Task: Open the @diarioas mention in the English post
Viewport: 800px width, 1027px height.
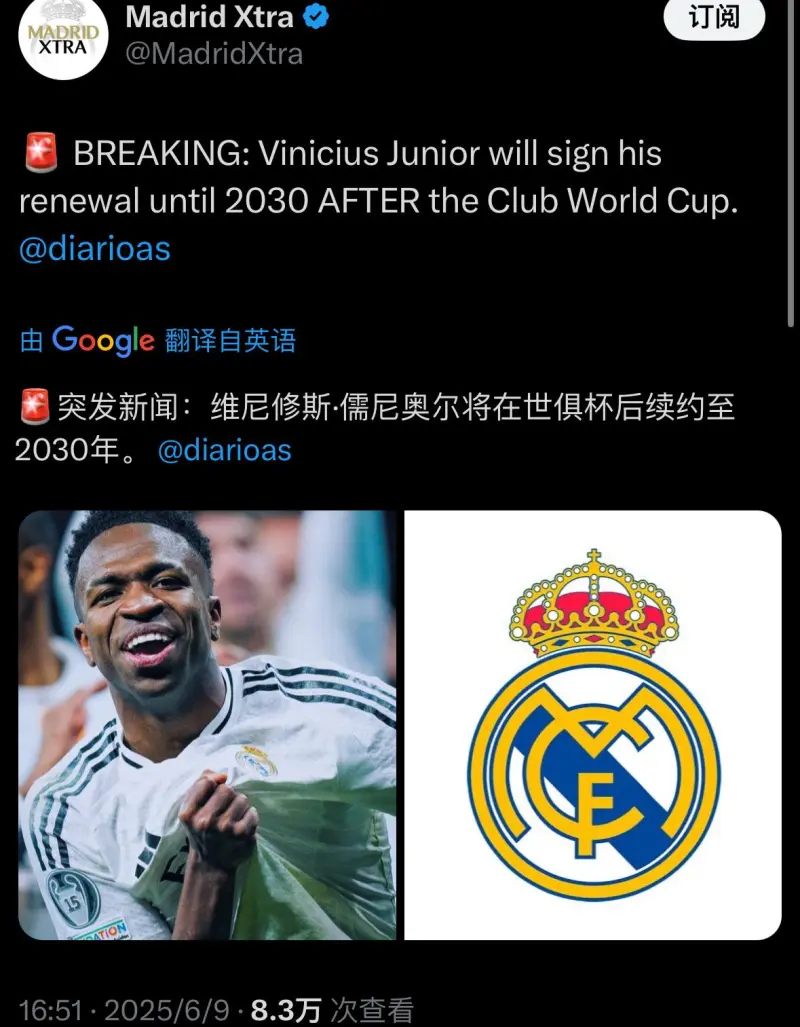Action: click(95, 248)
